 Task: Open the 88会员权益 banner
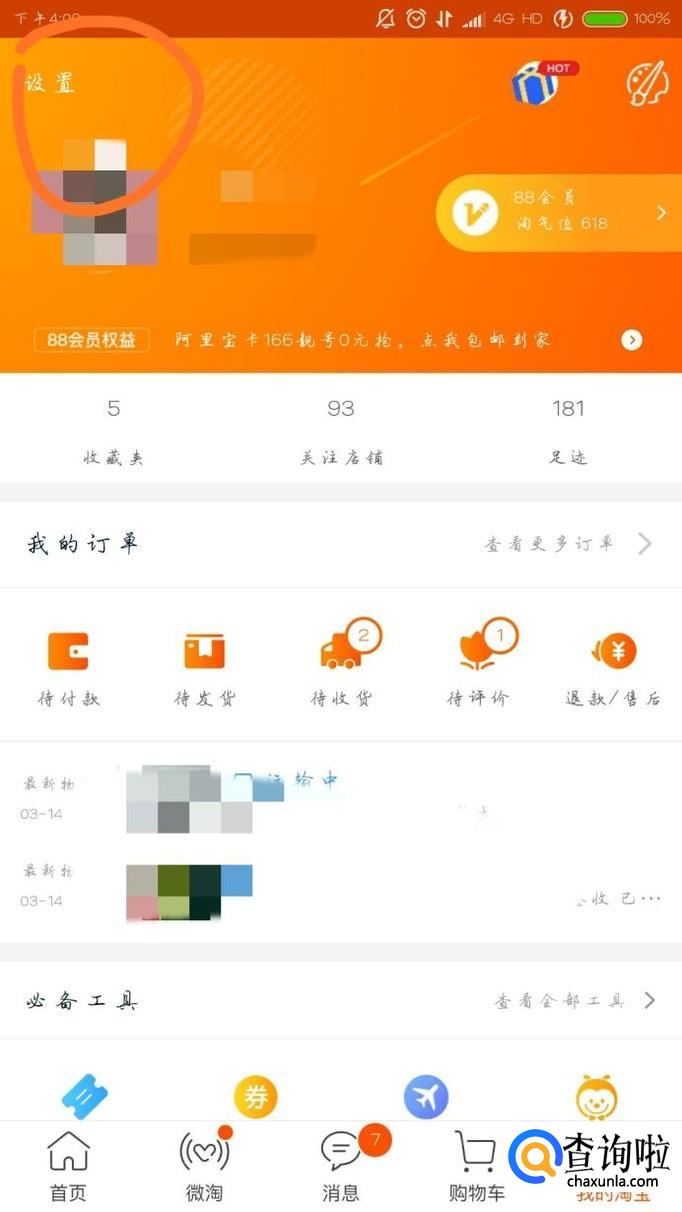click(92, 340)
